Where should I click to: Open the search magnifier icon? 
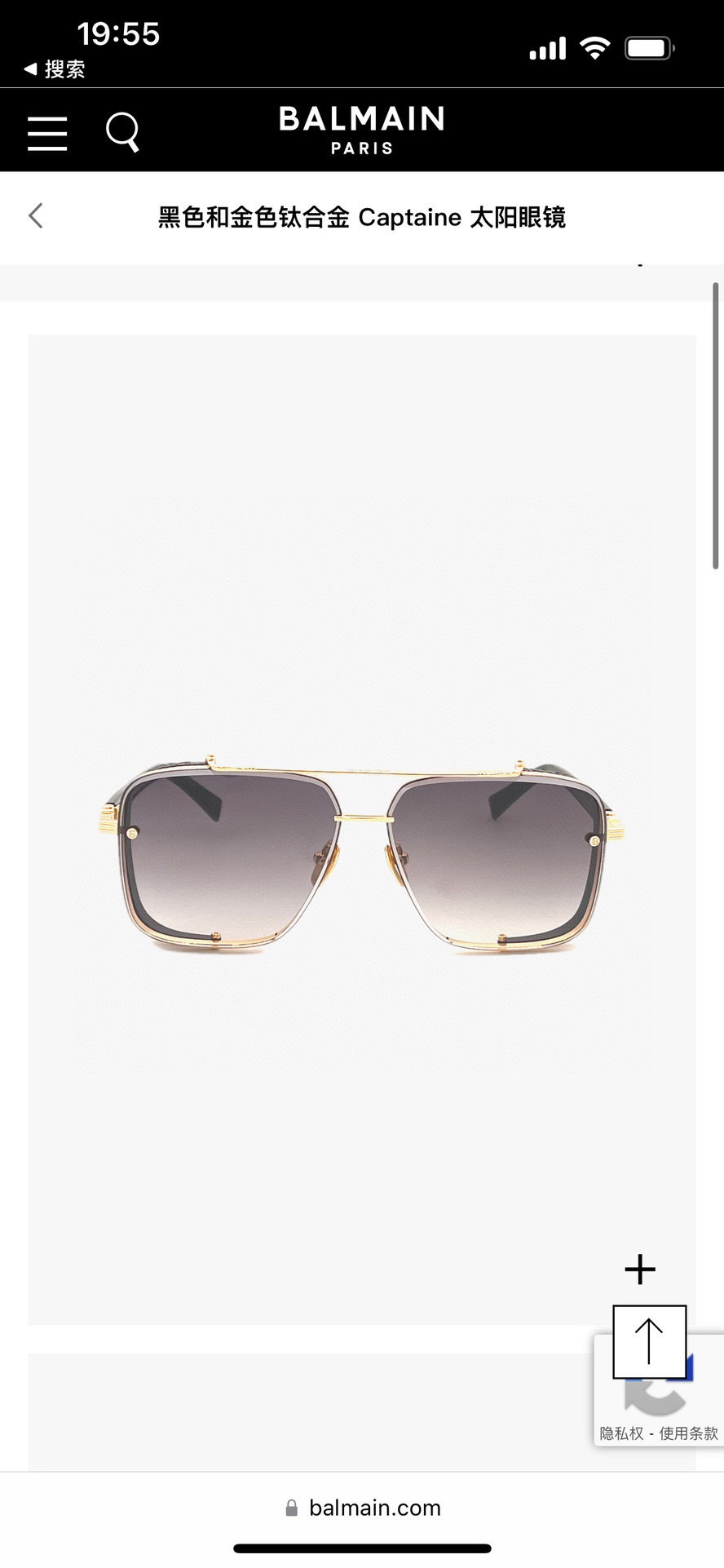coord(123,132)
